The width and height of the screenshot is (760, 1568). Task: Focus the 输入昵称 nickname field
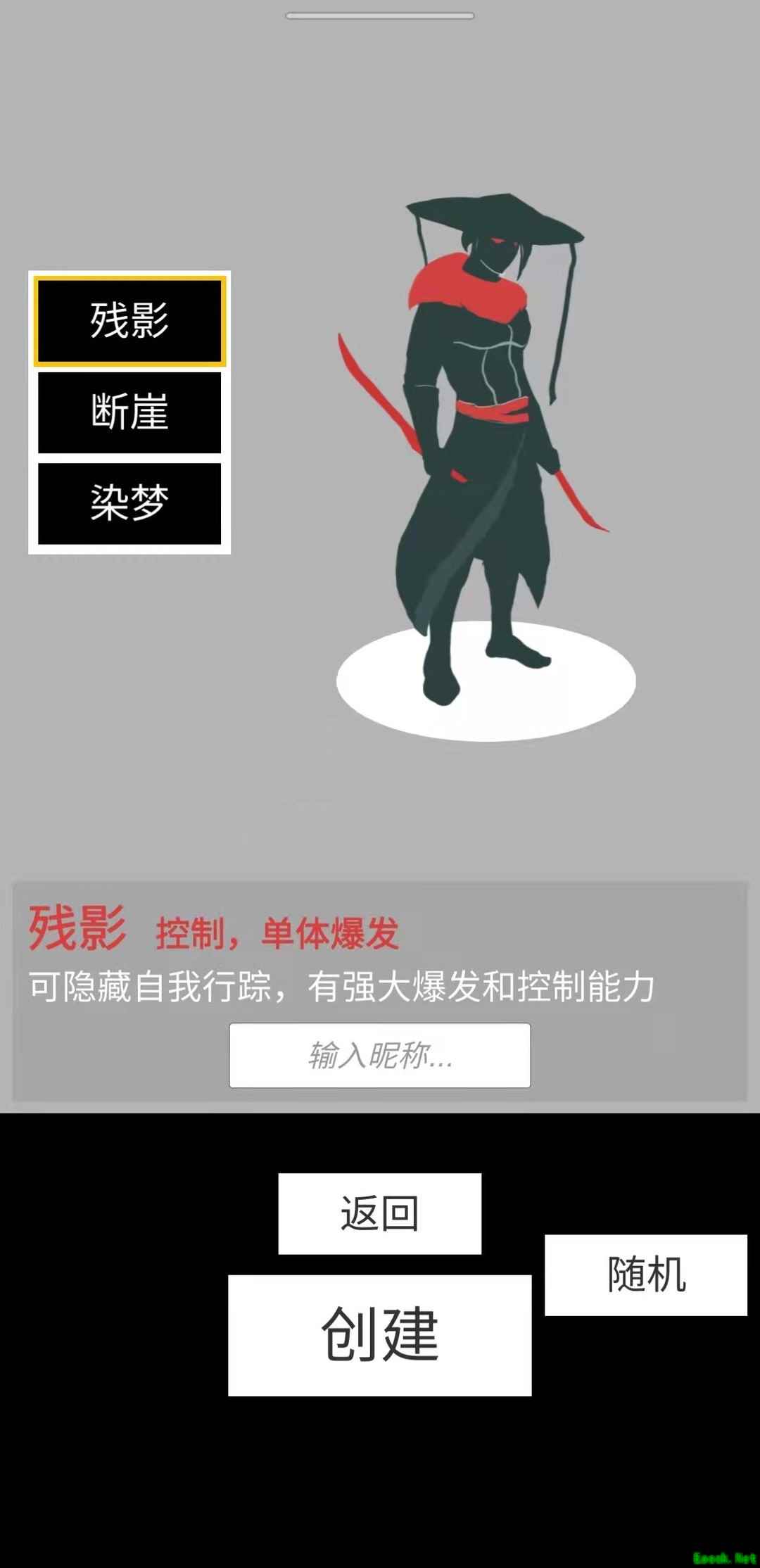pyautogui.click(x=380, y=1055)
